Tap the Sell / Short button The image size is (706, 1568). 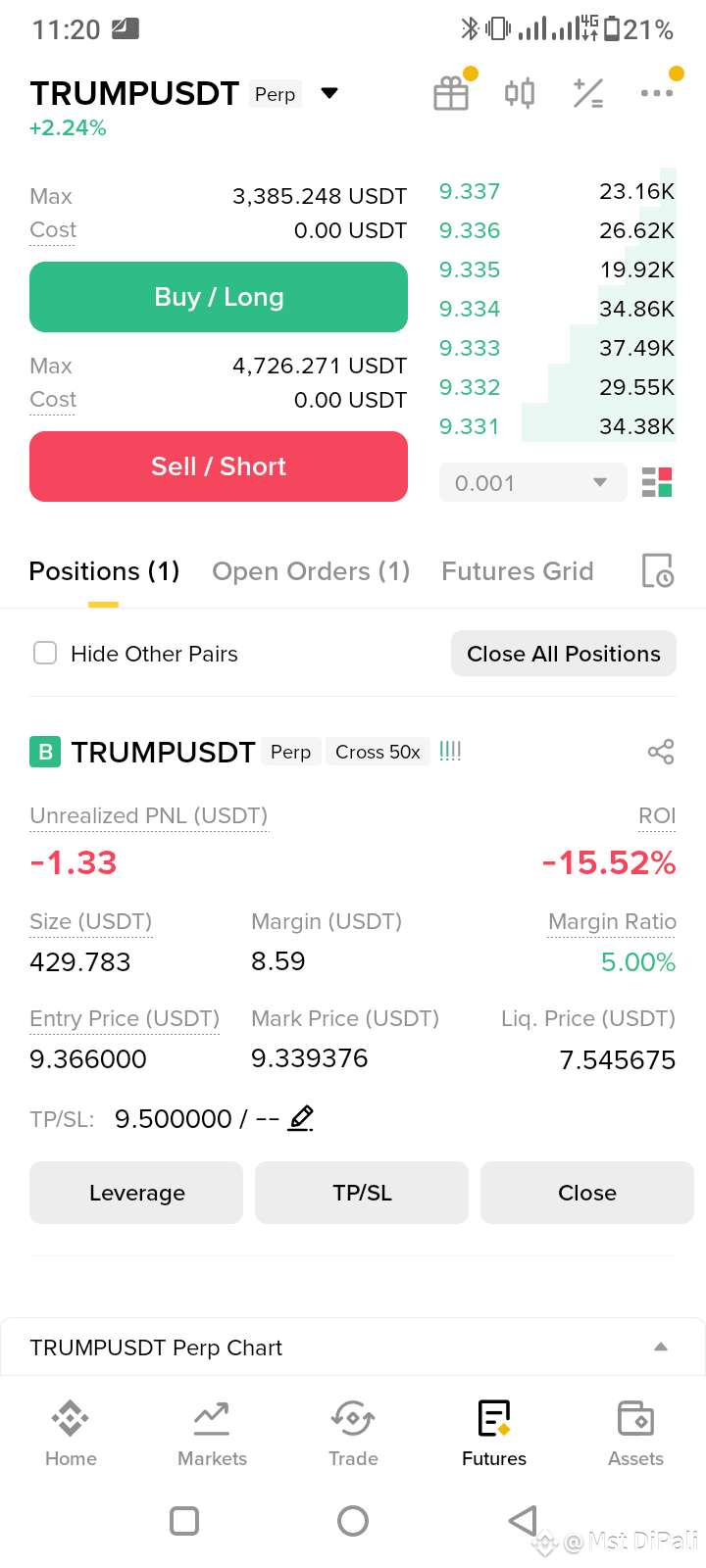(219, 466)
